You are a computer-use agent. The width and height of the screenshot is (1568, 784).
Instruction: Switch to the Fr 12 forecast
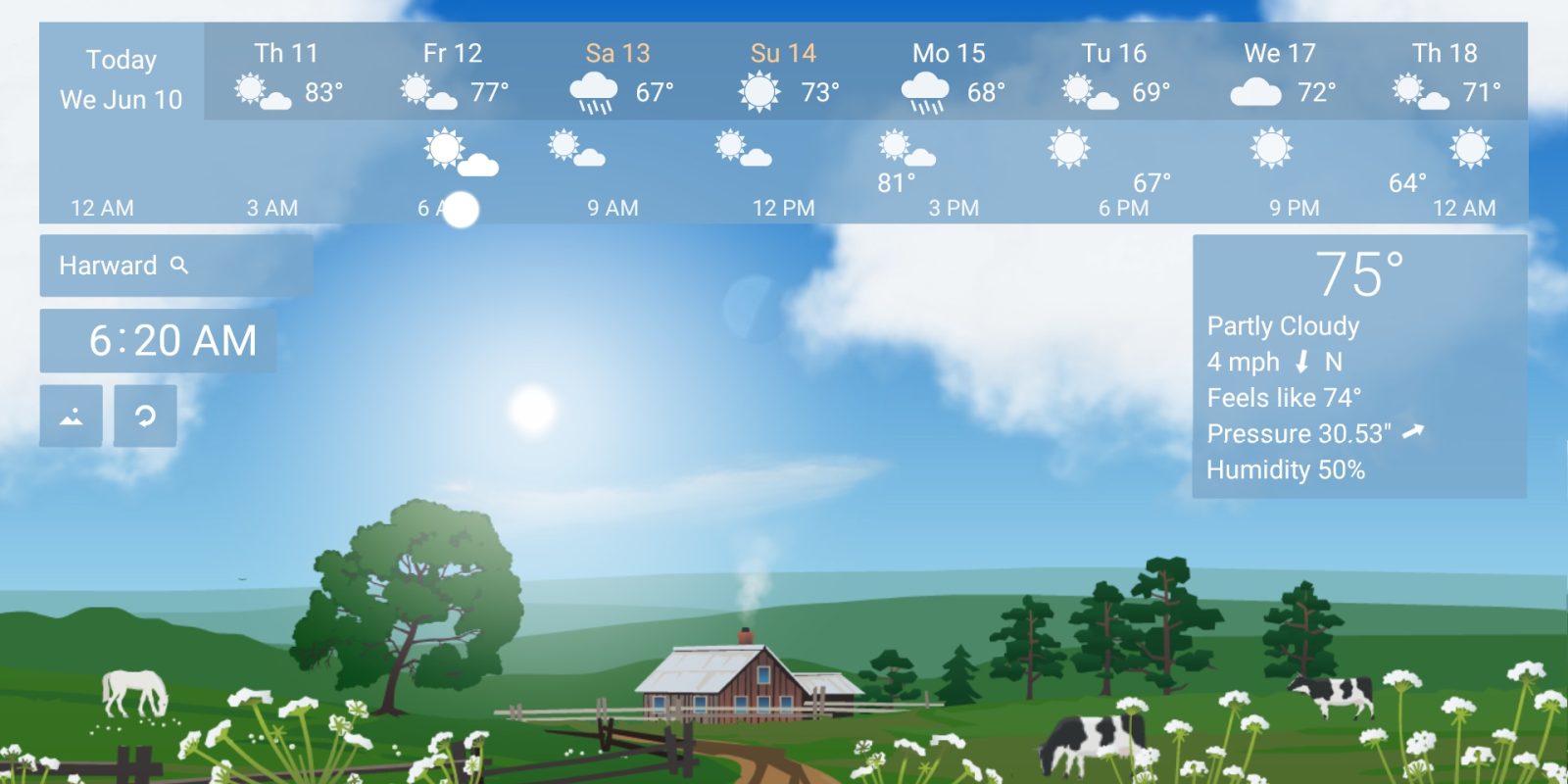pyautogui.click(x=453, y=73)
